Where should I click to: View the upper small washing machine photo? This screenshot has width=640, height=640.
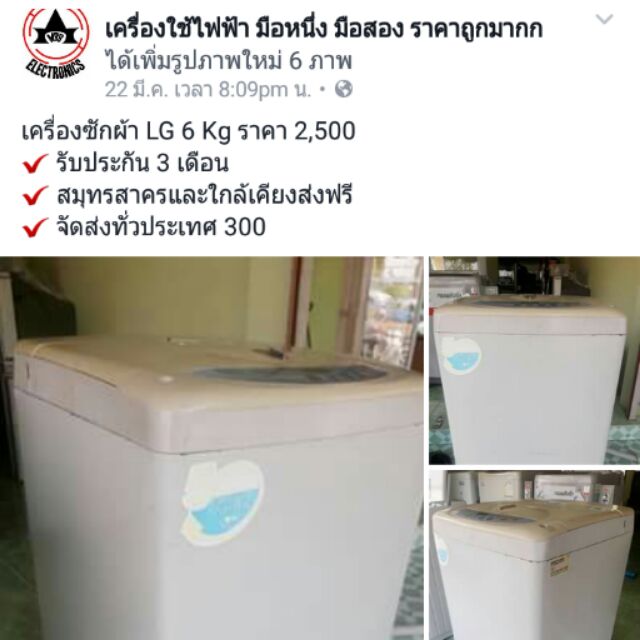534,360
